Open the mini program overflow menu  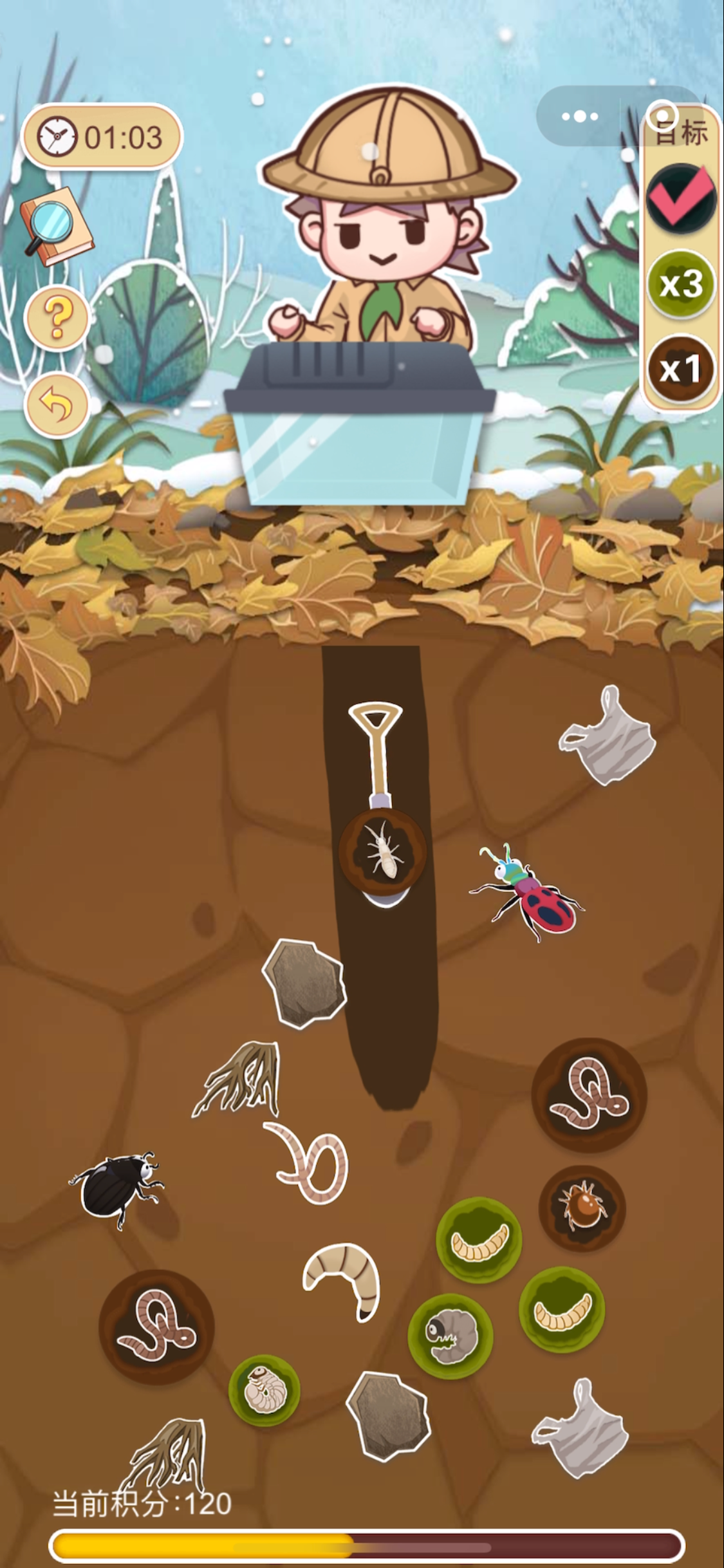580,117
